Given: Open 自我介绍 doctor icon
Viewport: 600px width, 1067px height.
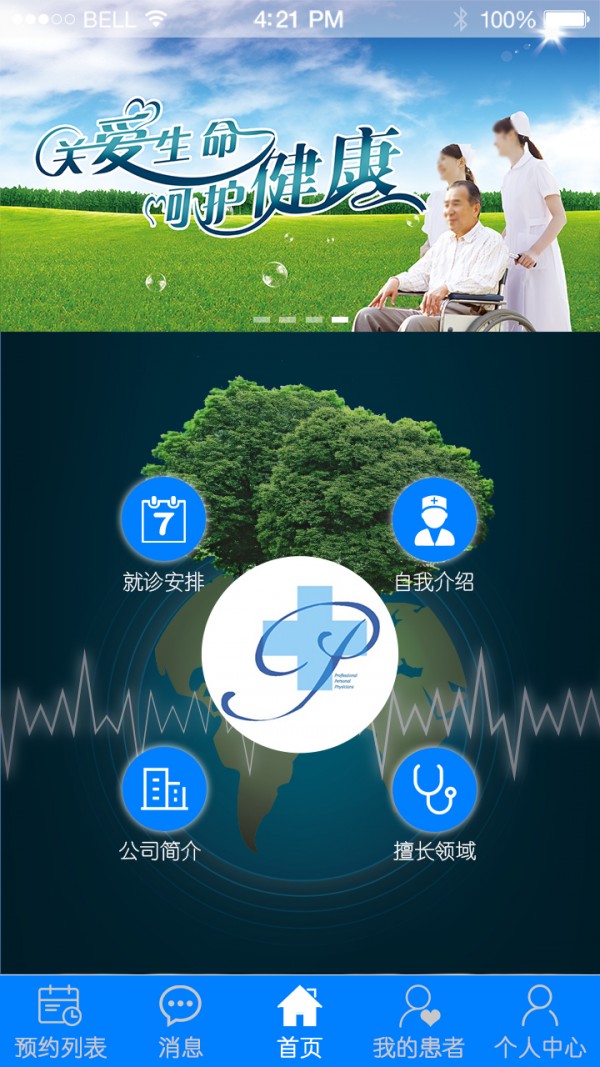Looking at the screenshot, I should click(x=434, y=520).
